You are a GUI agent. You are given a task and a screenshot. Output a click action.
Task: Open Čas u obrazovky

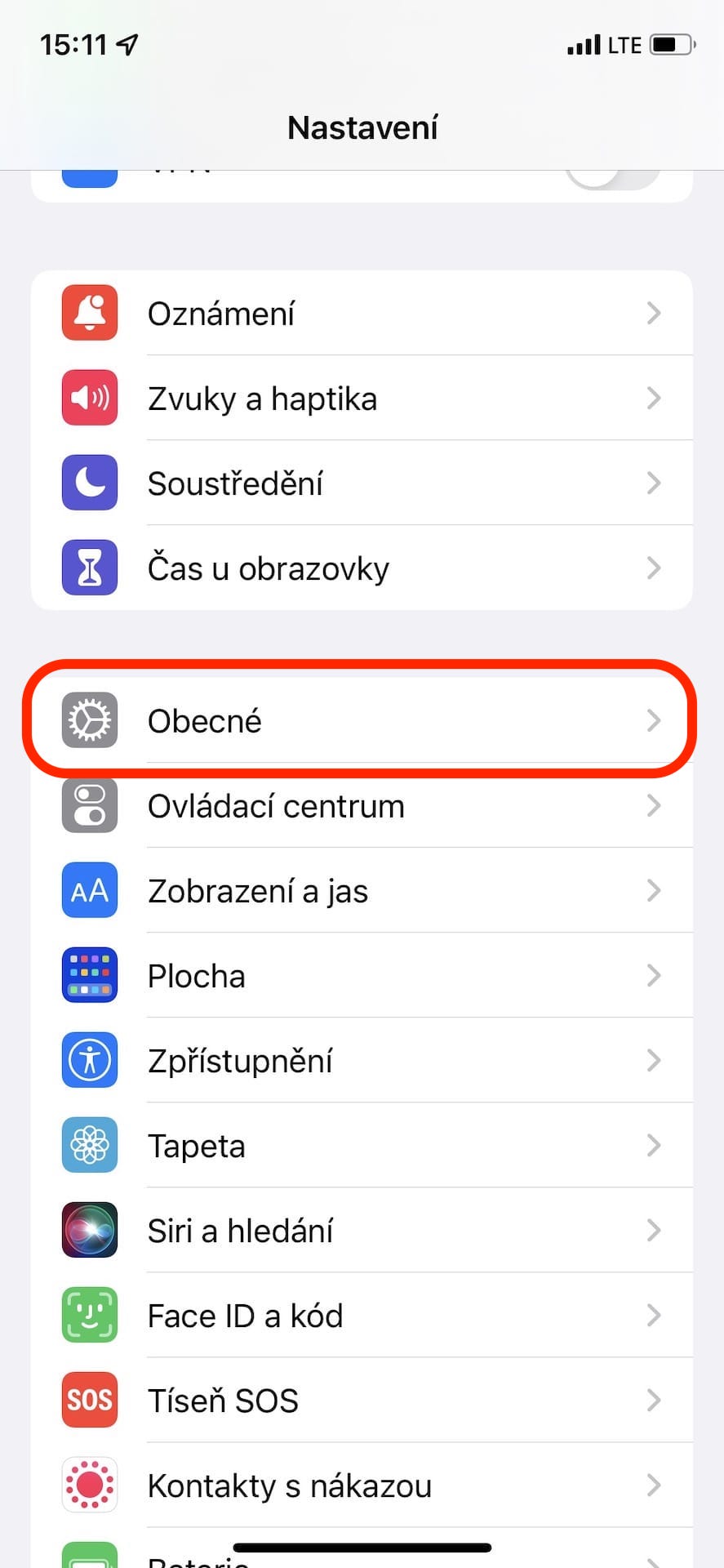[x=362, y=568]
